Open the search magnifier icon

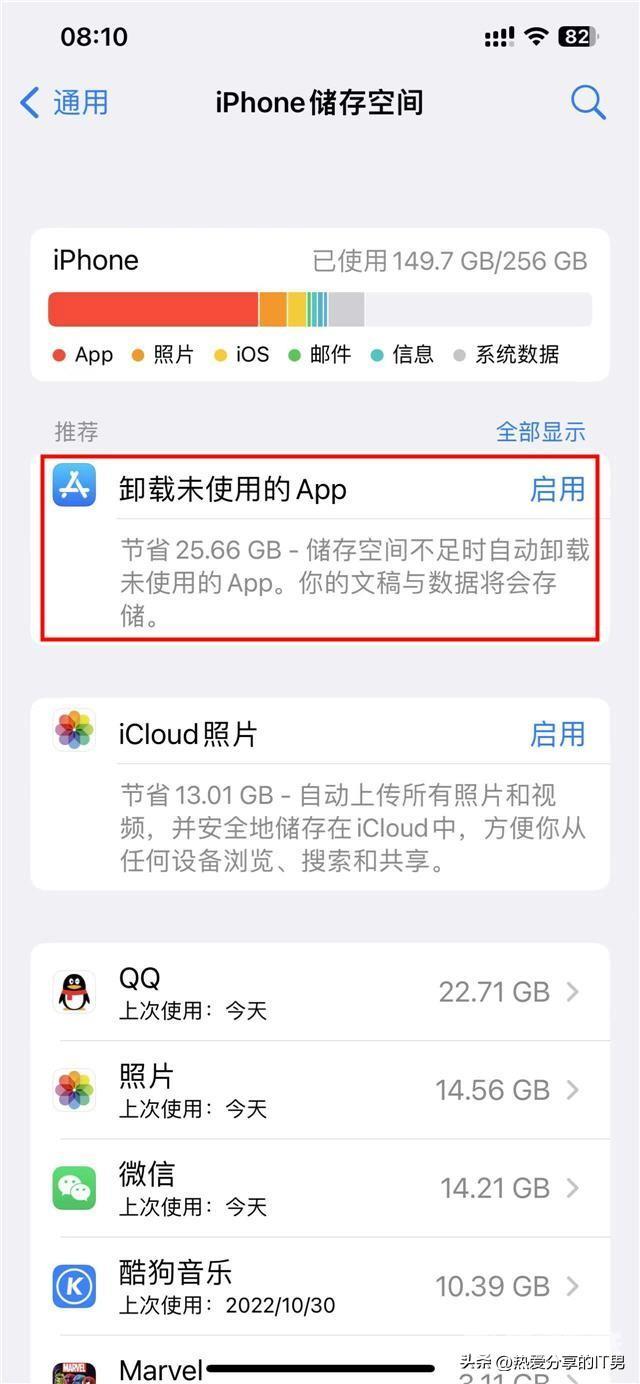coord(588,102)
